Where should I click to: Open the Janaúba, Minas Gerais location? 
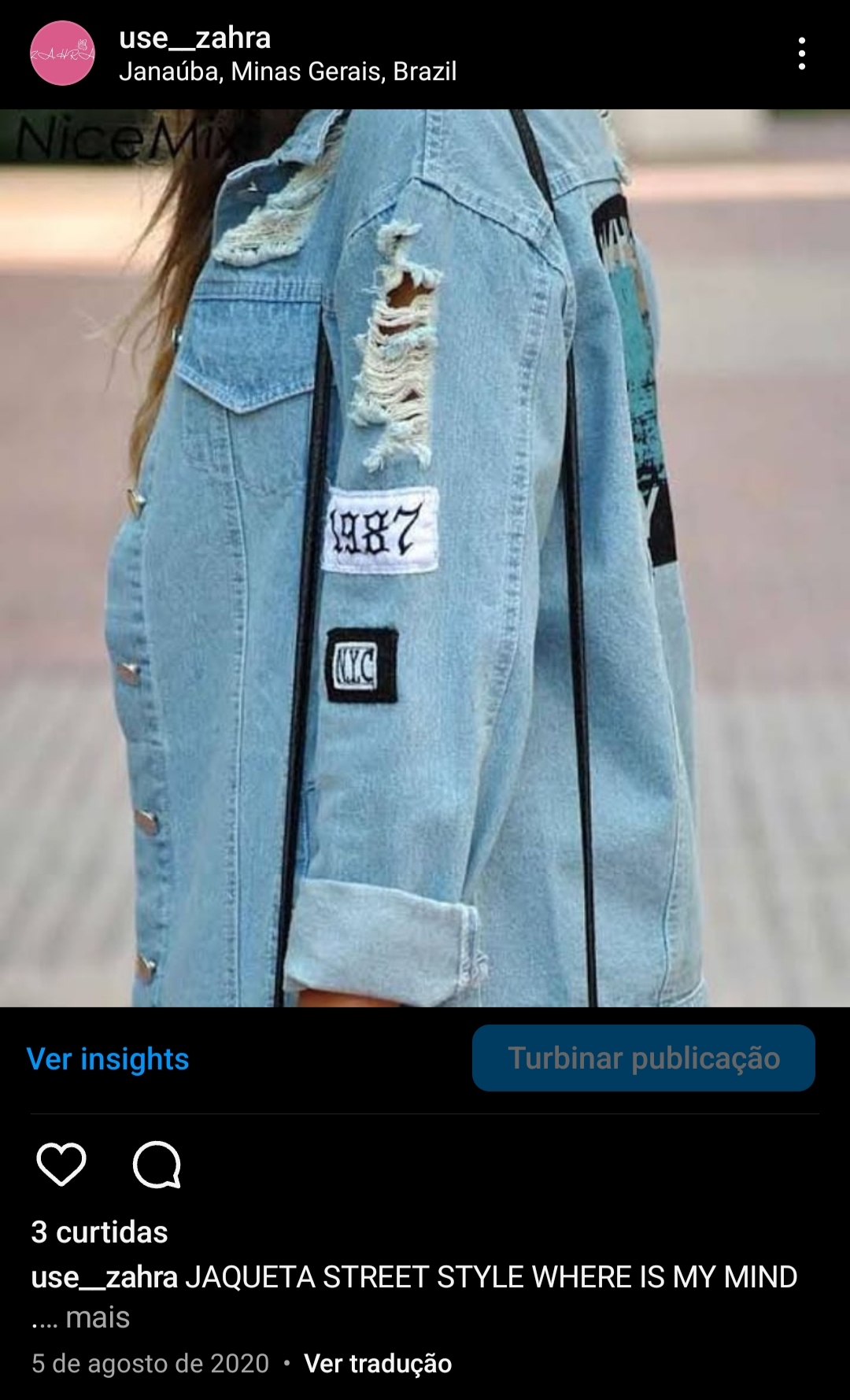point(287,72)
